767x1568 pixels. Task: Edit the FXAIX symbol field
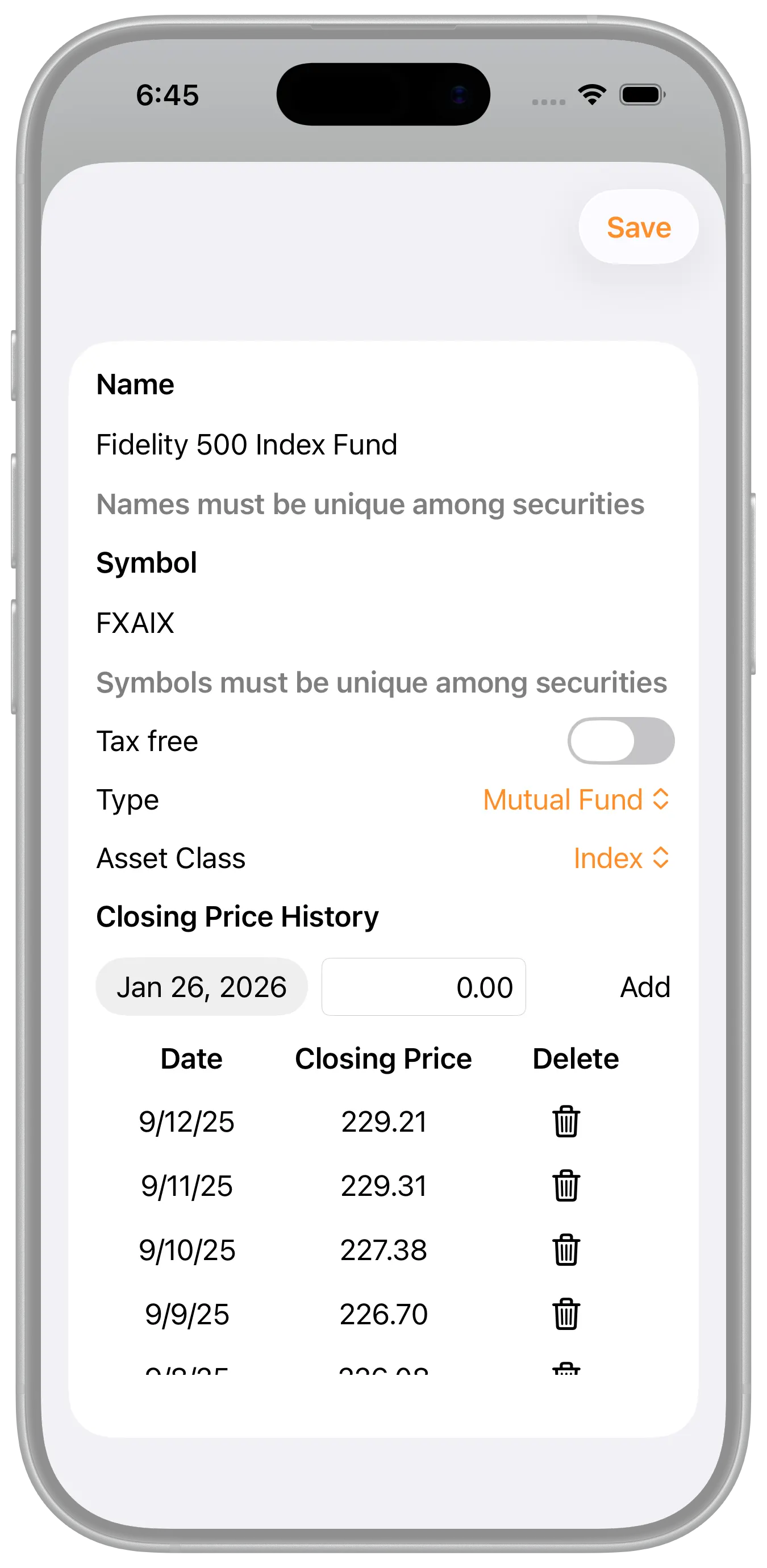[x=136, y=623]
